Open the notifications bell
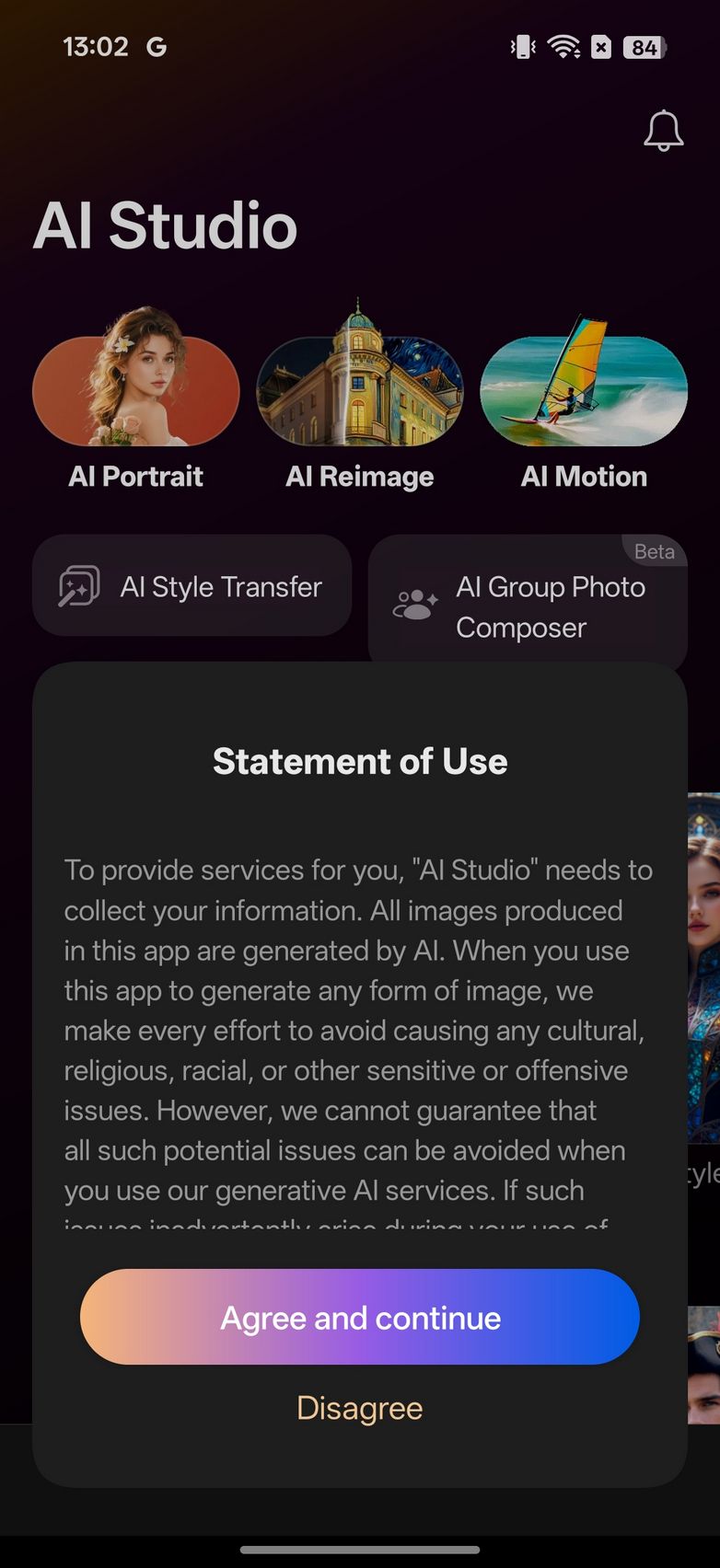Viewport: 720px width, 1568px height. 663,132
